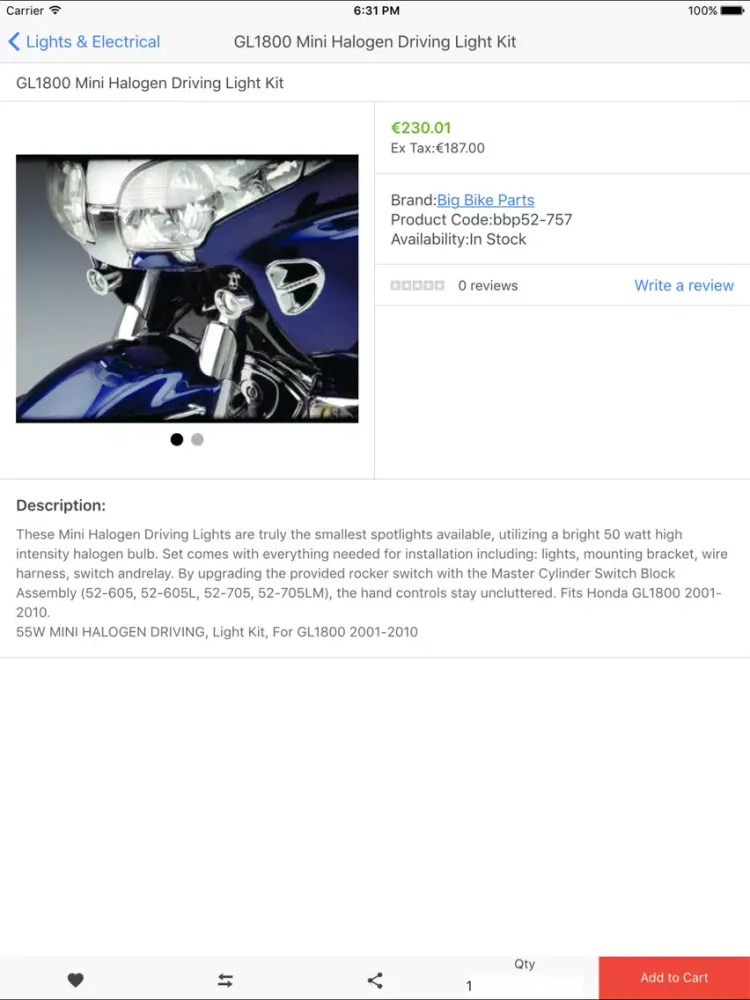Write a review for this product

tap(683, 285)
